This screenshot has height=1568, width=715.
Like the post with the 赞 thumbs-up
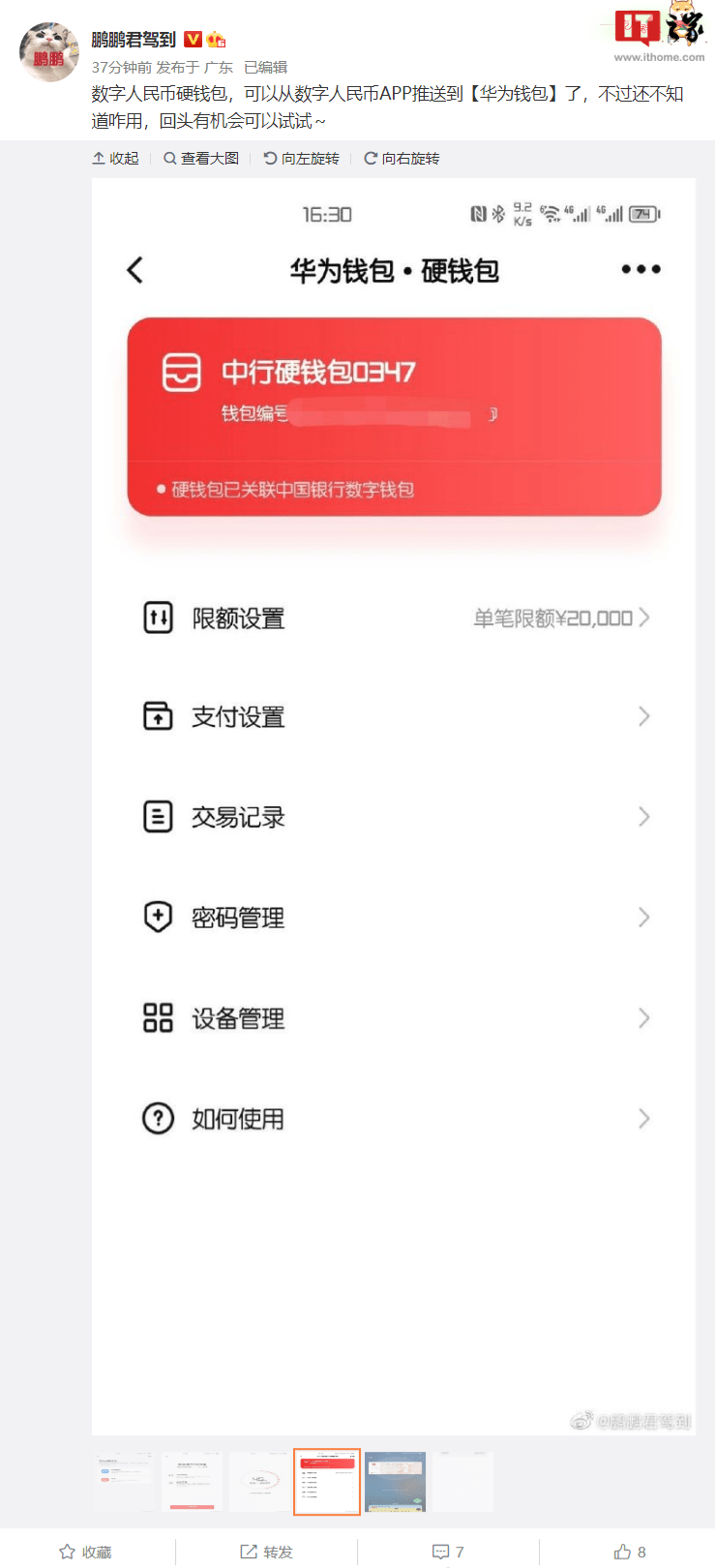click(x=629, y=1551)
